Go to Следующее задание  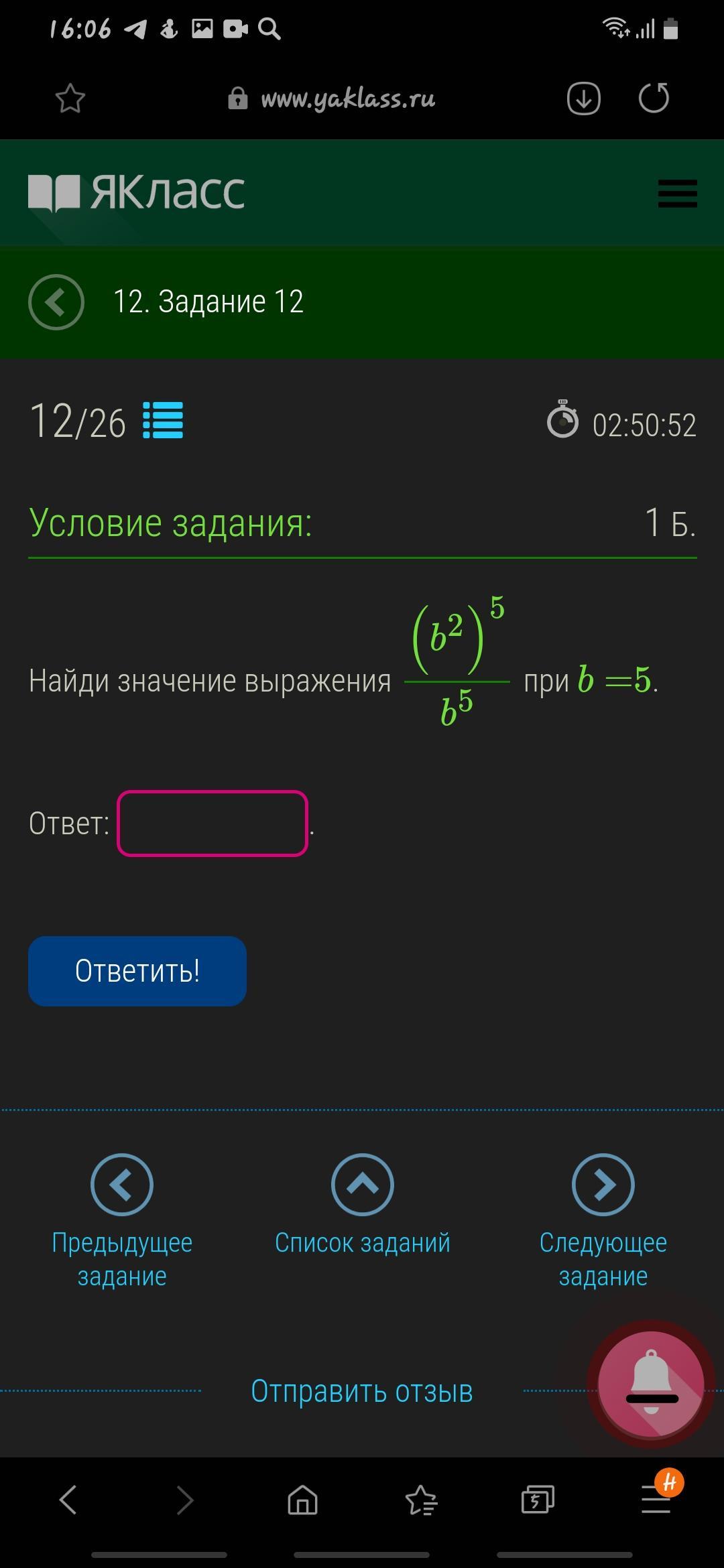603,1221
